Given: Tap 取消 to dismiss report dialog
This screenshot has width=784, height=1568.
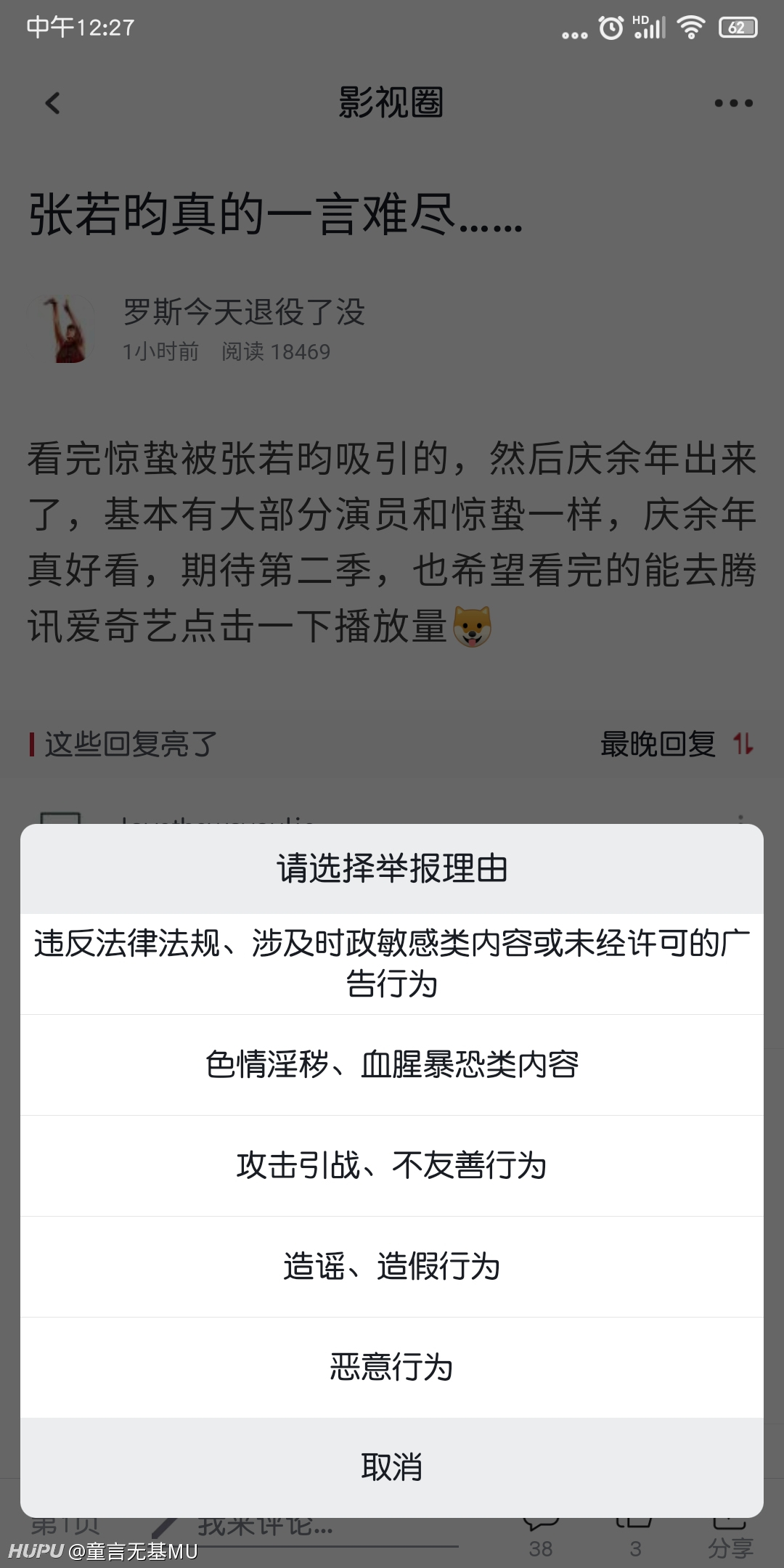Looking at the screenshot, I should [392, 1467].
